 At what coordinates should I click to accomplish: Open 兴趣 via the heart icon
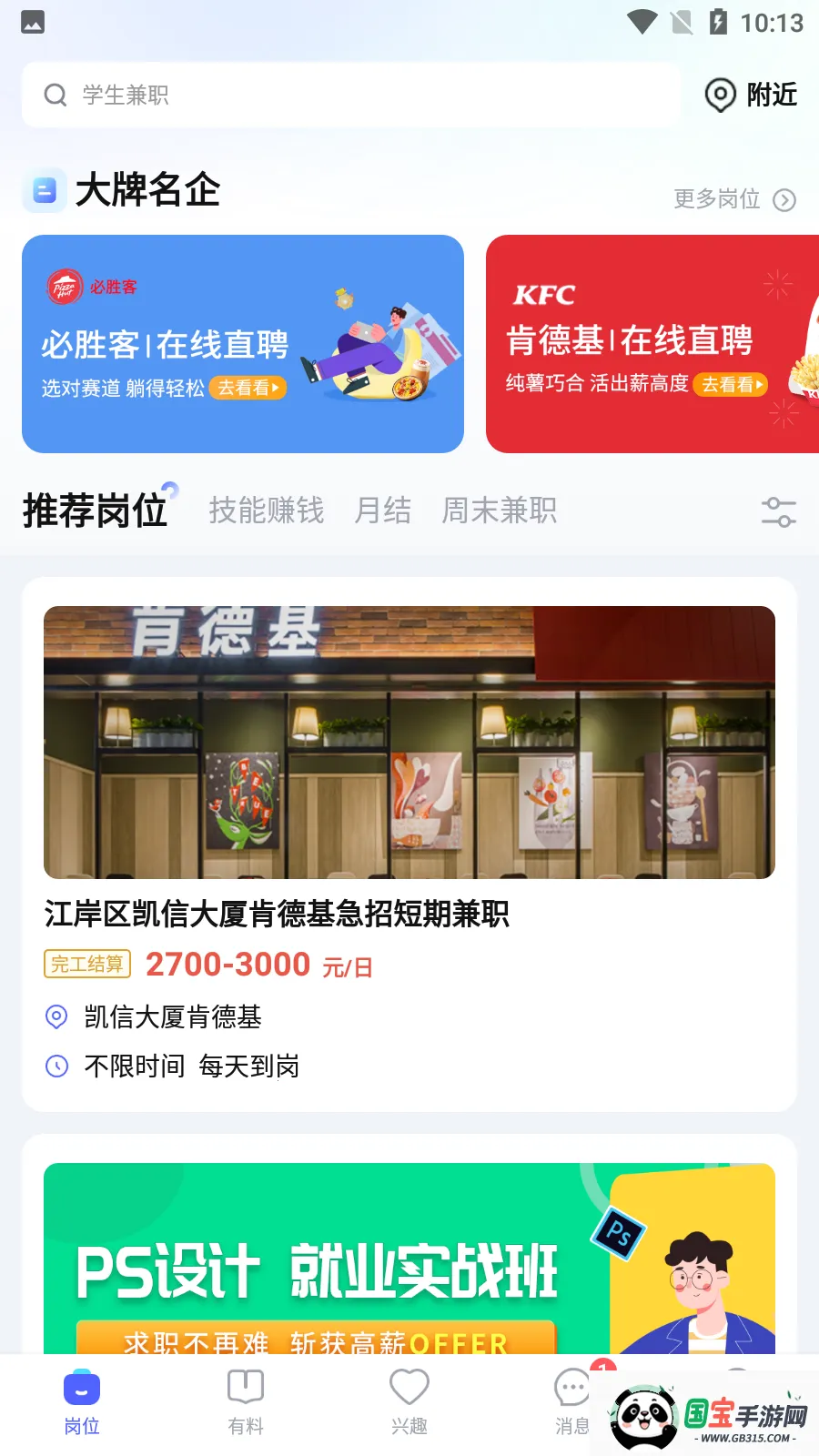409,1388
